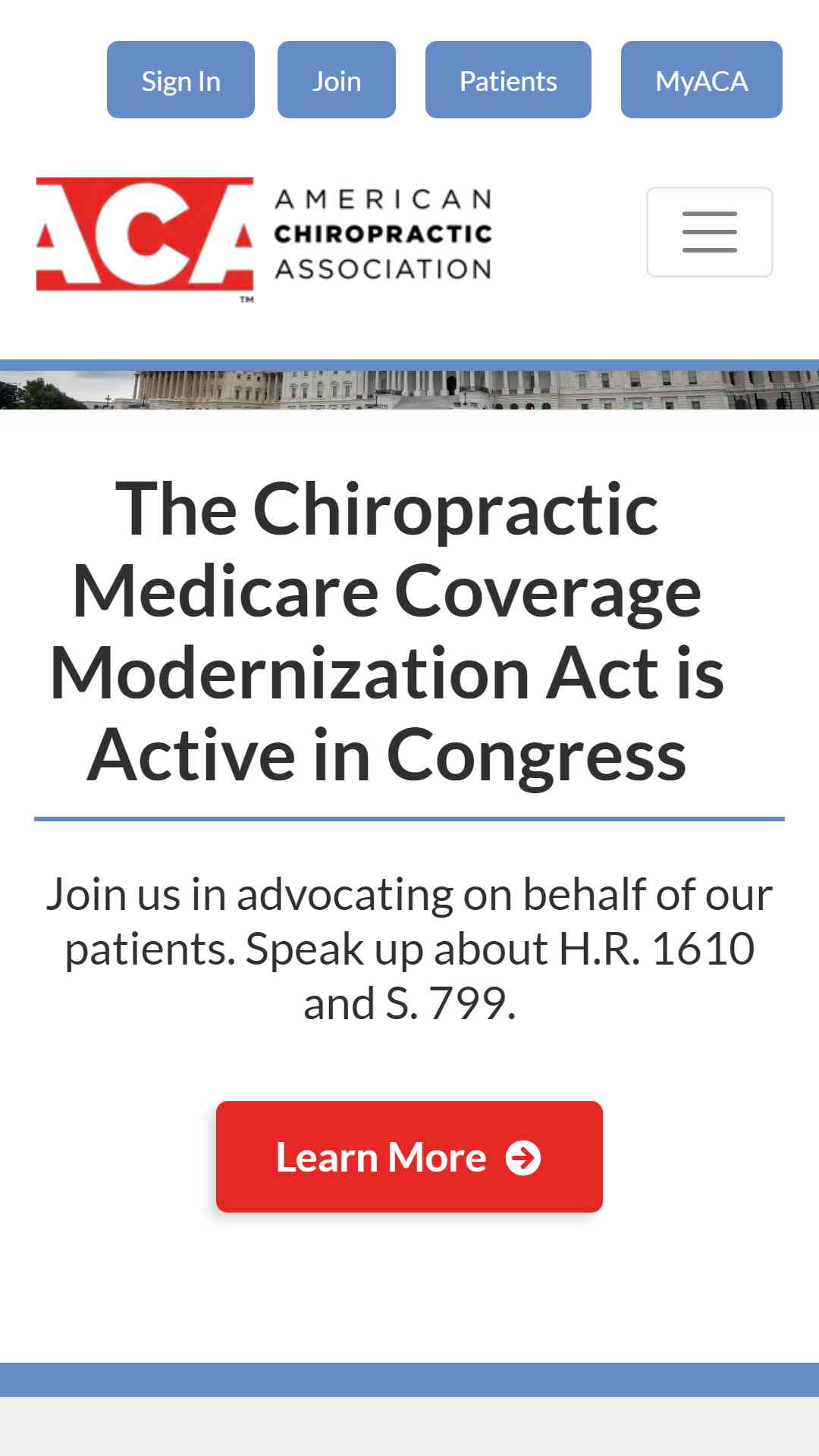Image resolution: width=819 pixels, height=1456 pixels.
Task: Tap the Sign In button
Action: (x=180, y=80)
